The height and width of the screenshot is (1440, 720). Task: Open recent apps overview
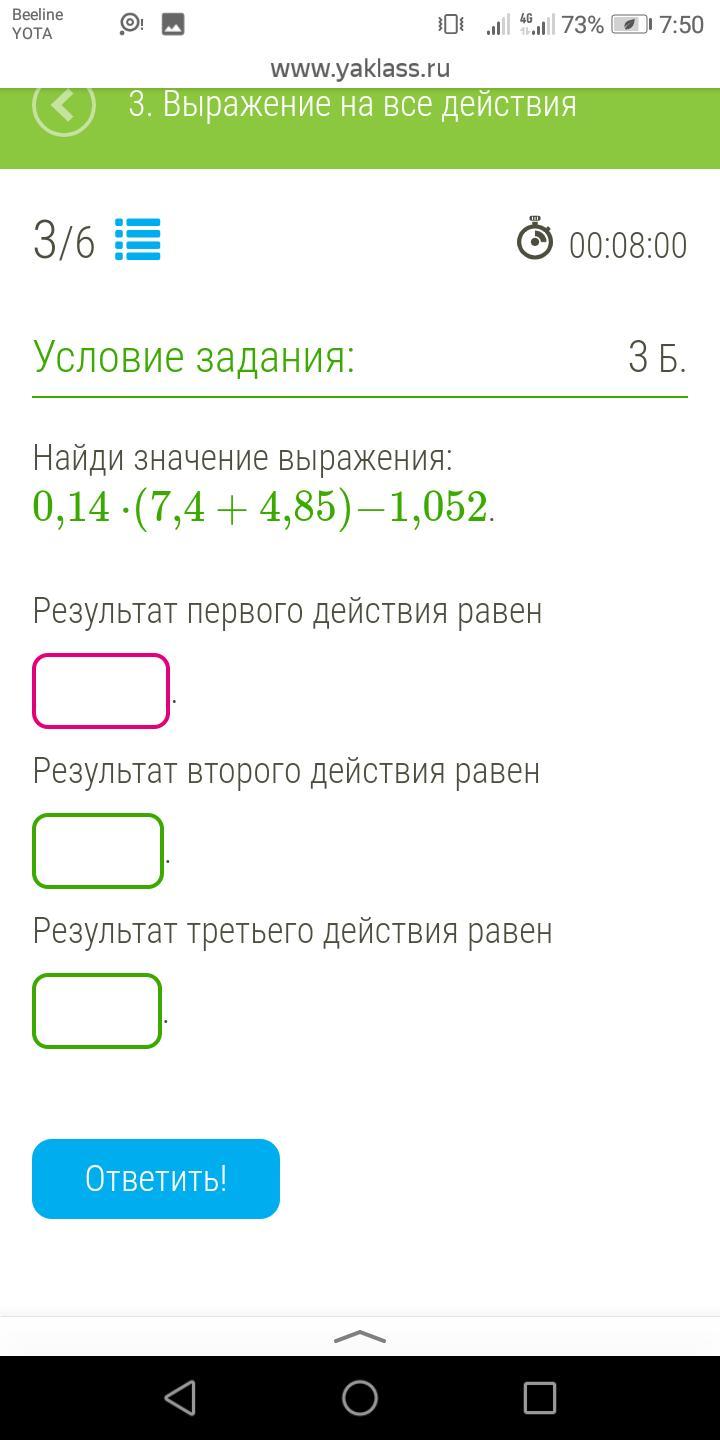[x=540, y=1397]
